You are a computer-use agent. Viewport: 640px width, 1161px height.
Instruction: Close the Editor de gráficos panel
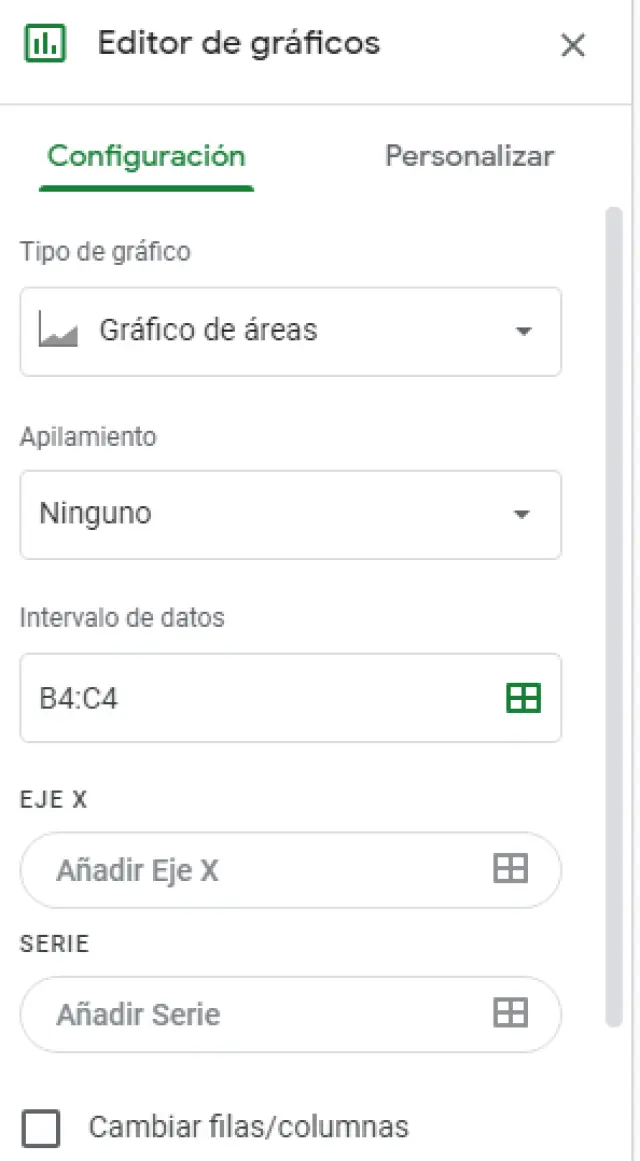tap(573, 46)
